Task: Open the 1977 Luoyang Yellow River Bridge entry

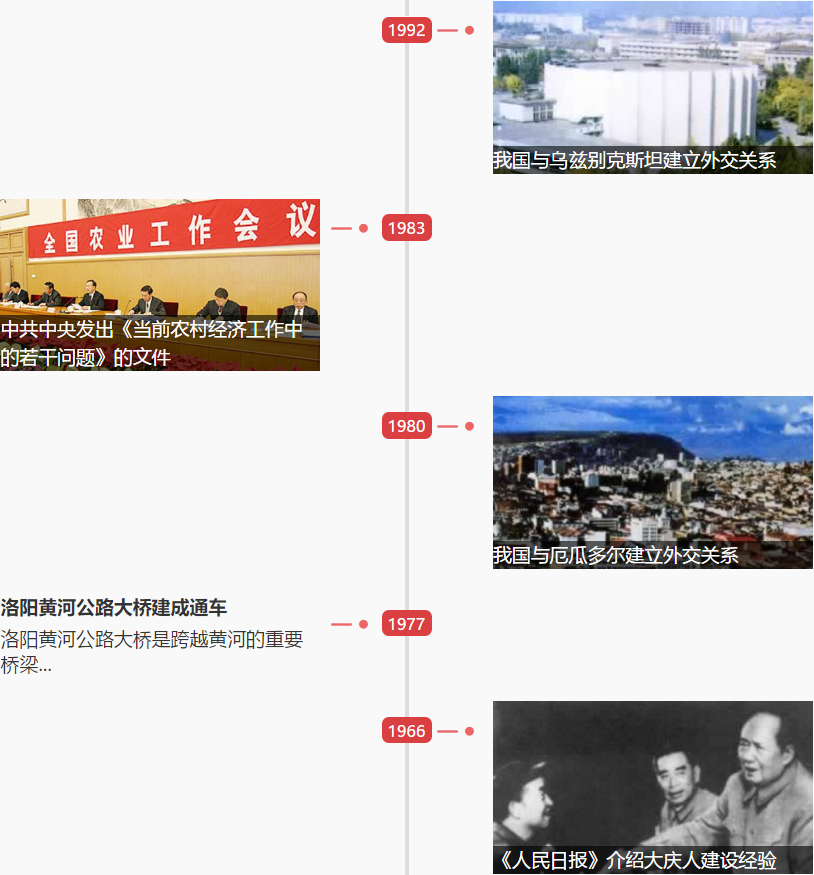Action: point(114,608)
